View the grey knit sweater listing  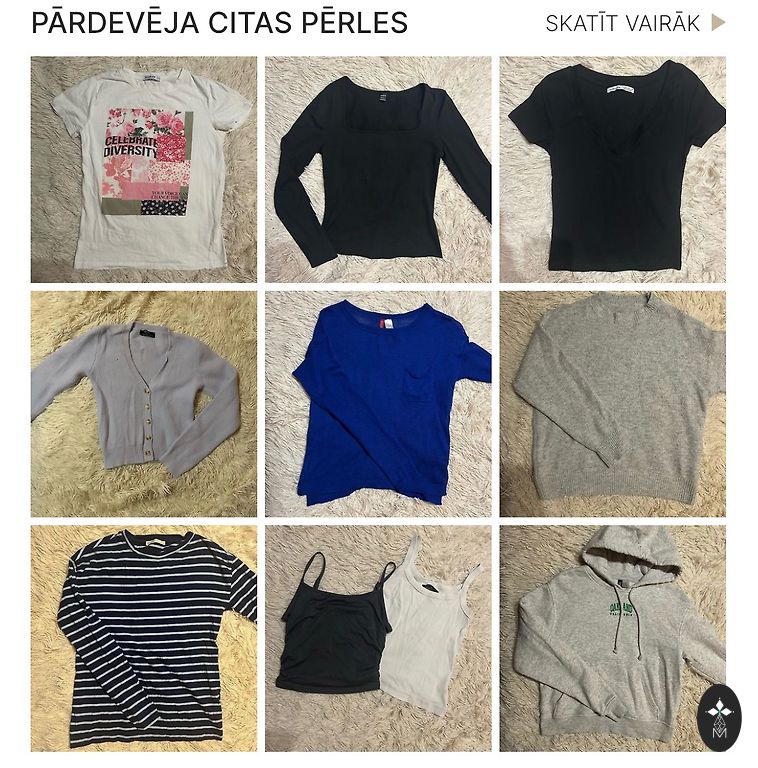612,403
